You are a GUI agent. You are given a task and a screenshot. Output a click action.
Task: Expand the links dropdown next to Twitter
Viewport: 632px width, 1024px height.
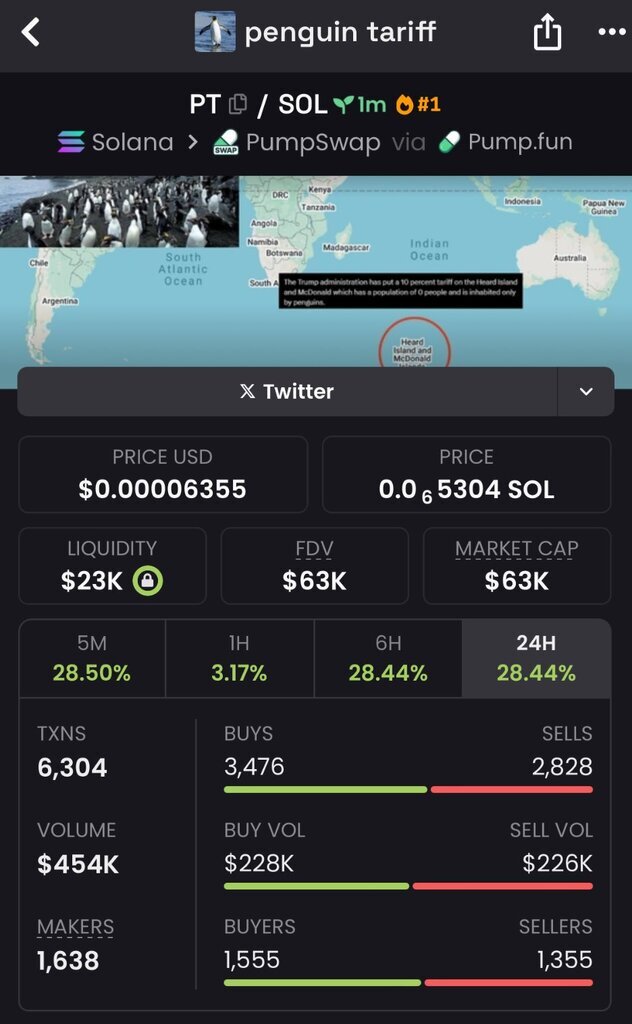click(586, 391)
